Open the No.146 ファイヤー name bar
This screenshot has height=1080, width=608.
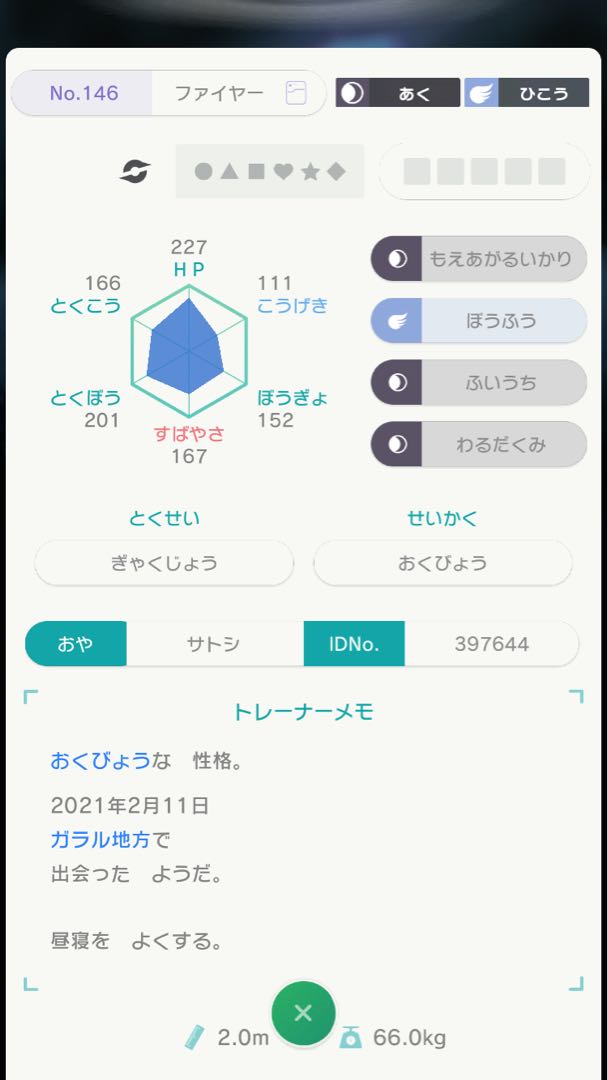coord(169,94)
